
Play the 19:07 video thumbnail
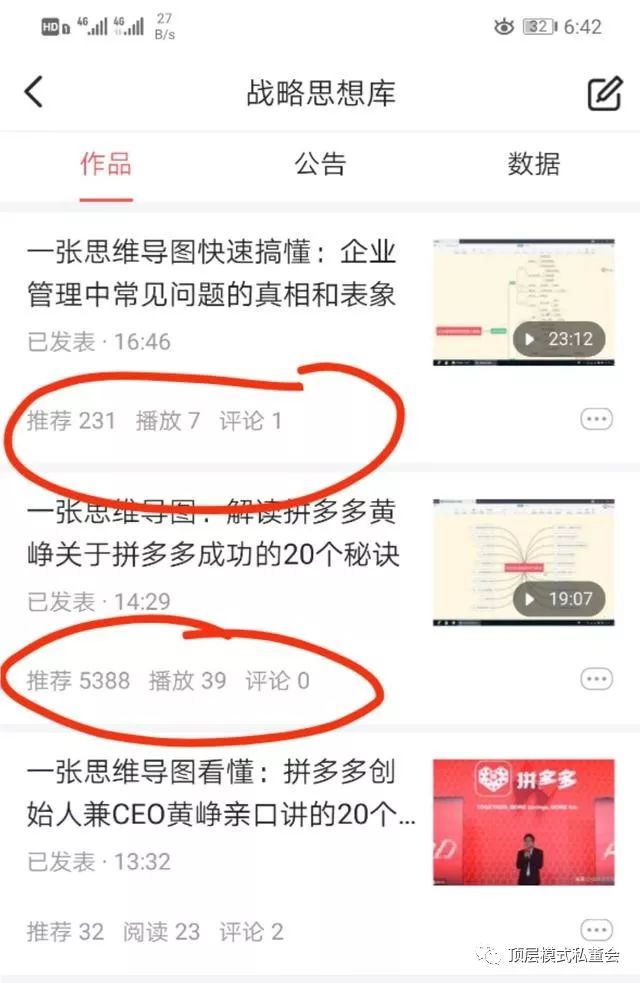coord(523,562)
